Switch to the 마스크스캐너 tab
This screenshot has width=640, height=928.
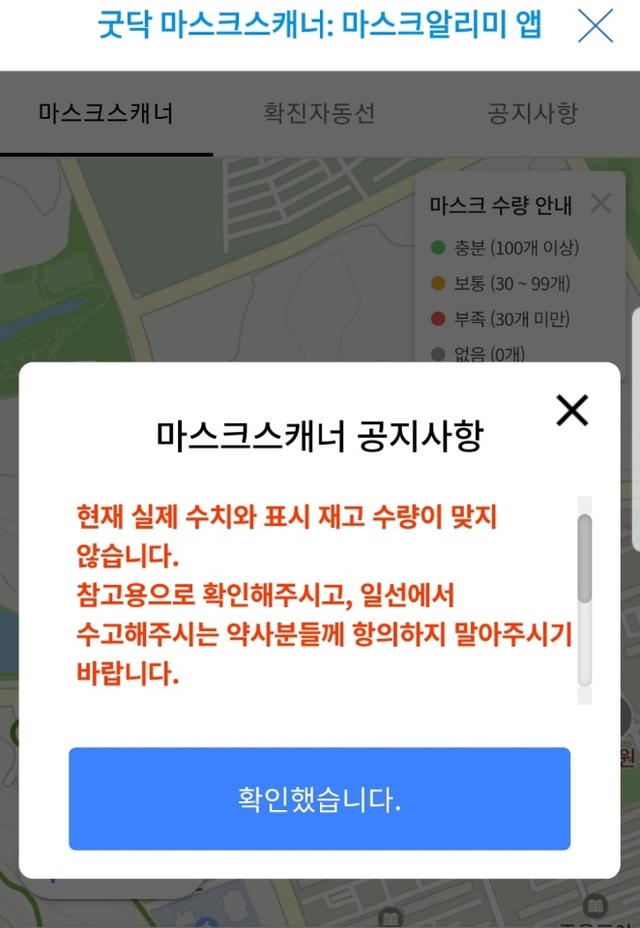coord(106,113)
